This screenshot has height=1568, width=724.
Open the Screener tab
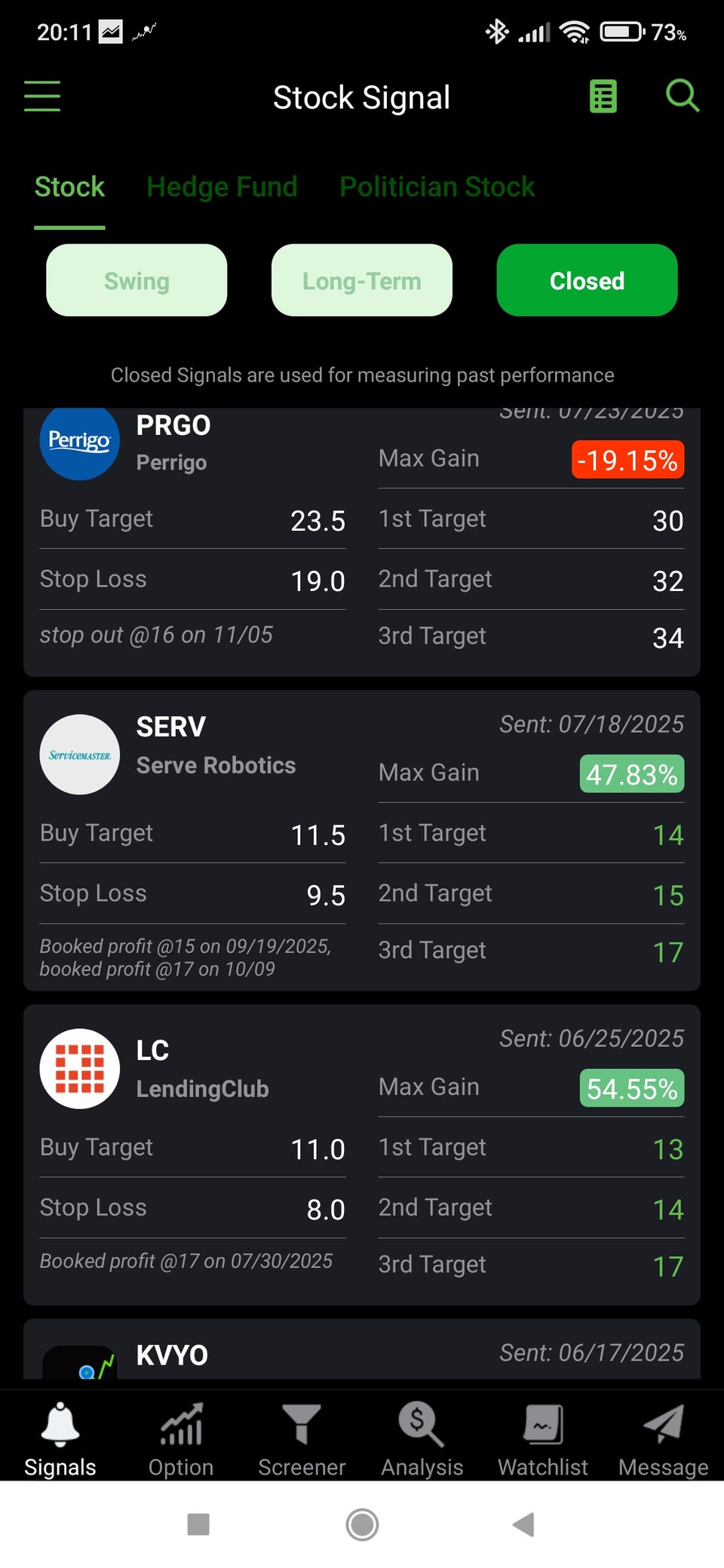pos(302,1440)
